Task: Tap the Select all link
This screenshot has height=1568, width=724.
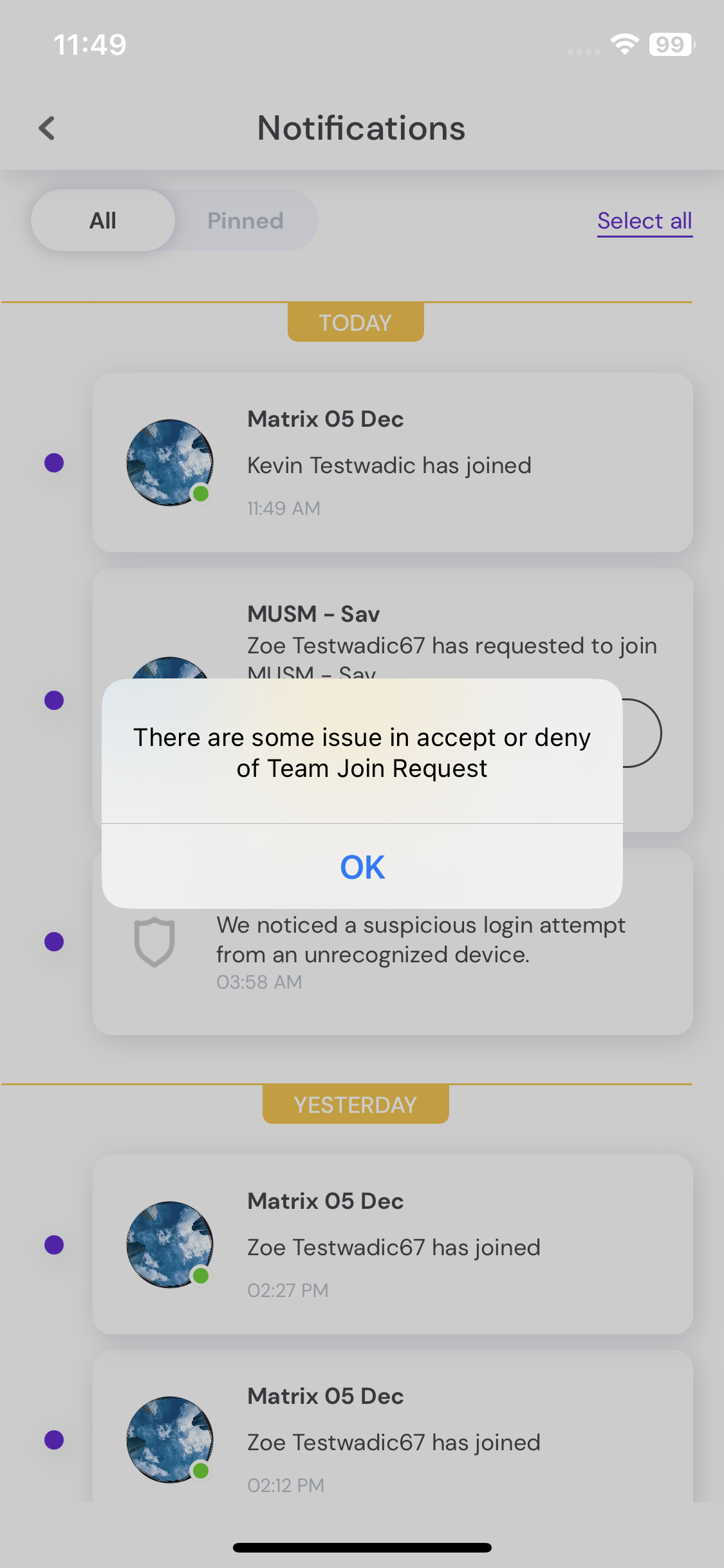Action: click(644, 221)
